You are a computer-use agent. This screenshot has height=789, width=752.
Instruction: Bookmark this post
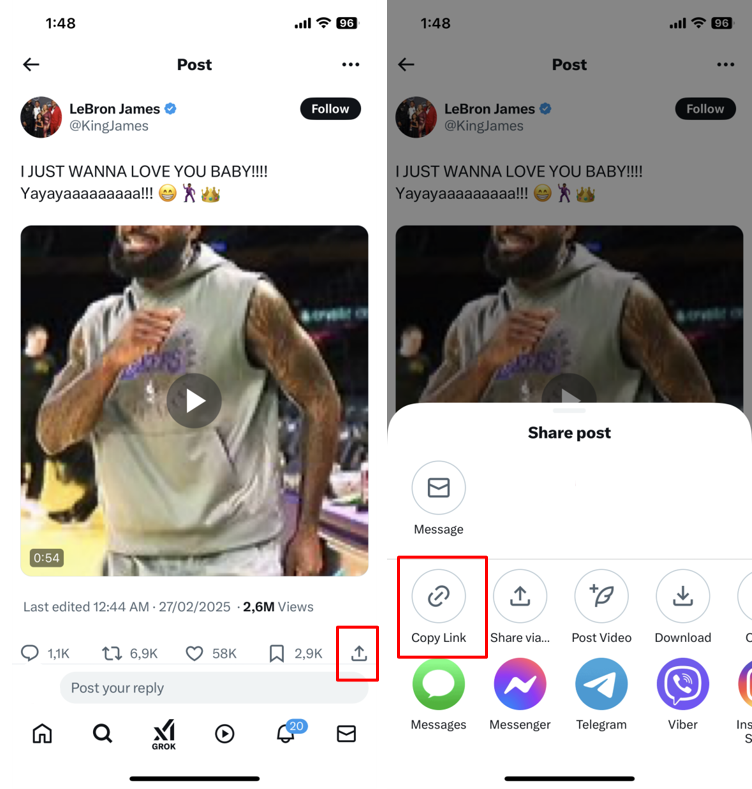point(277,654)
